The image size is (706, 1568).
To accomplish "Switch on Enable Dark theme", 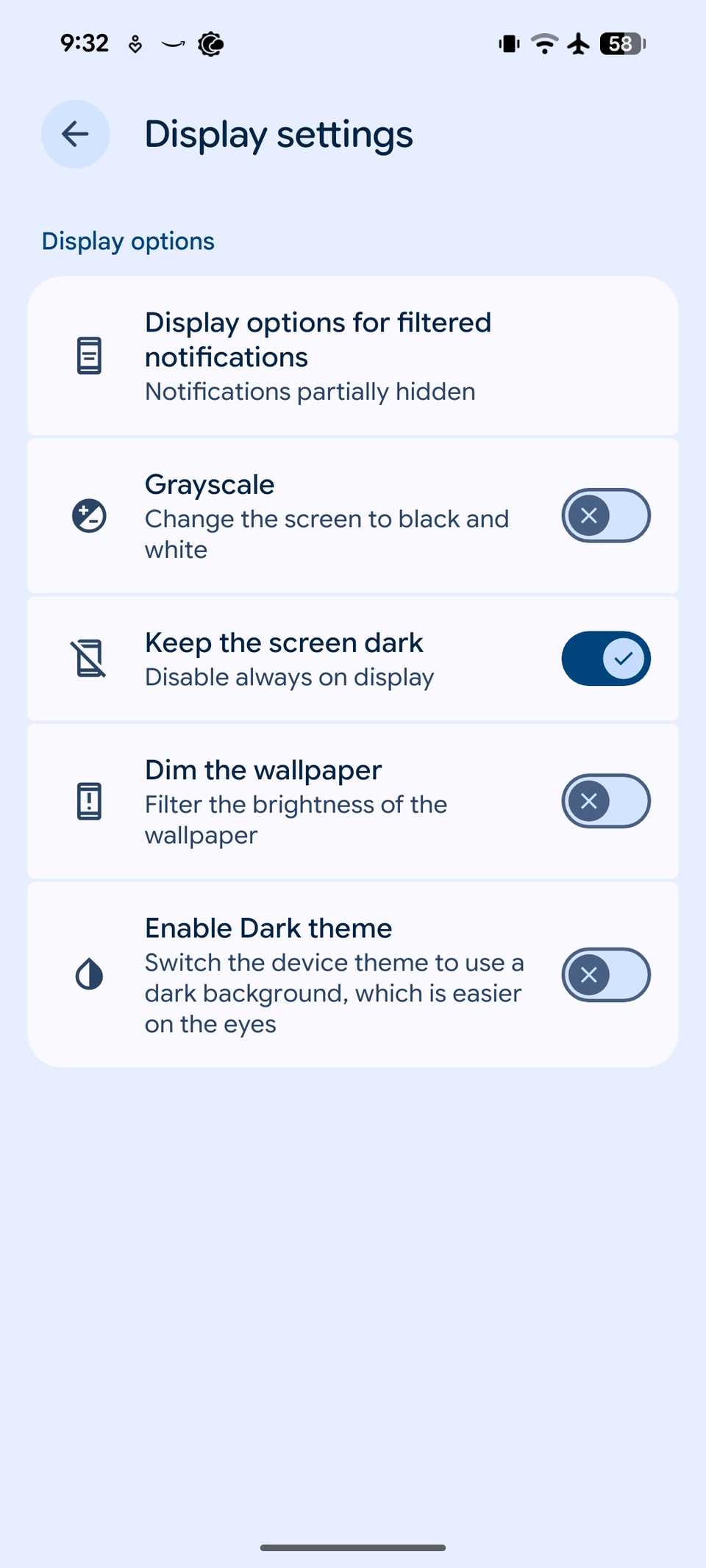I will (x=605, y=975).
